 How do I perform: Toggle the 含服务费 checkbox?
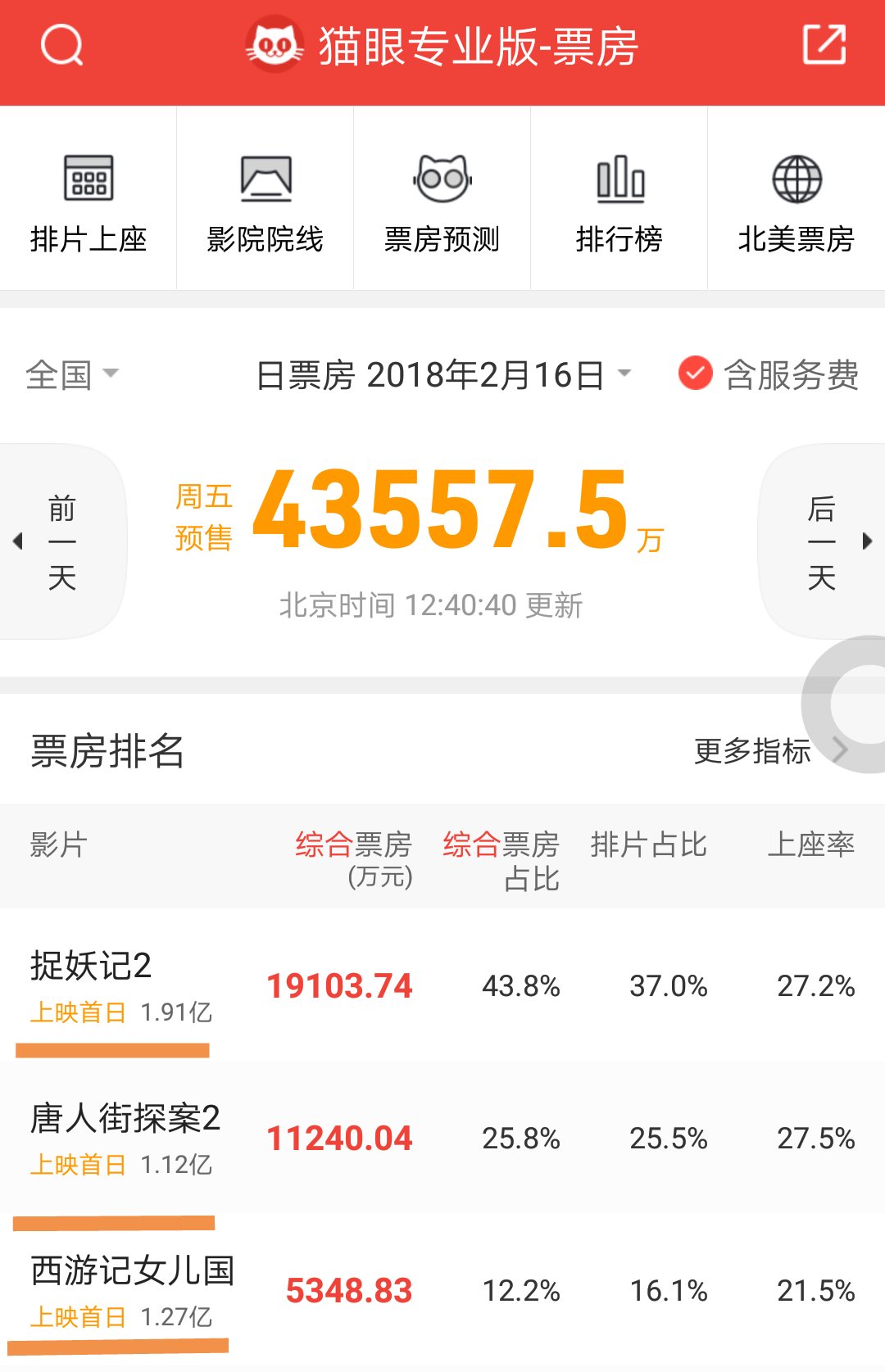coord(695,374)
